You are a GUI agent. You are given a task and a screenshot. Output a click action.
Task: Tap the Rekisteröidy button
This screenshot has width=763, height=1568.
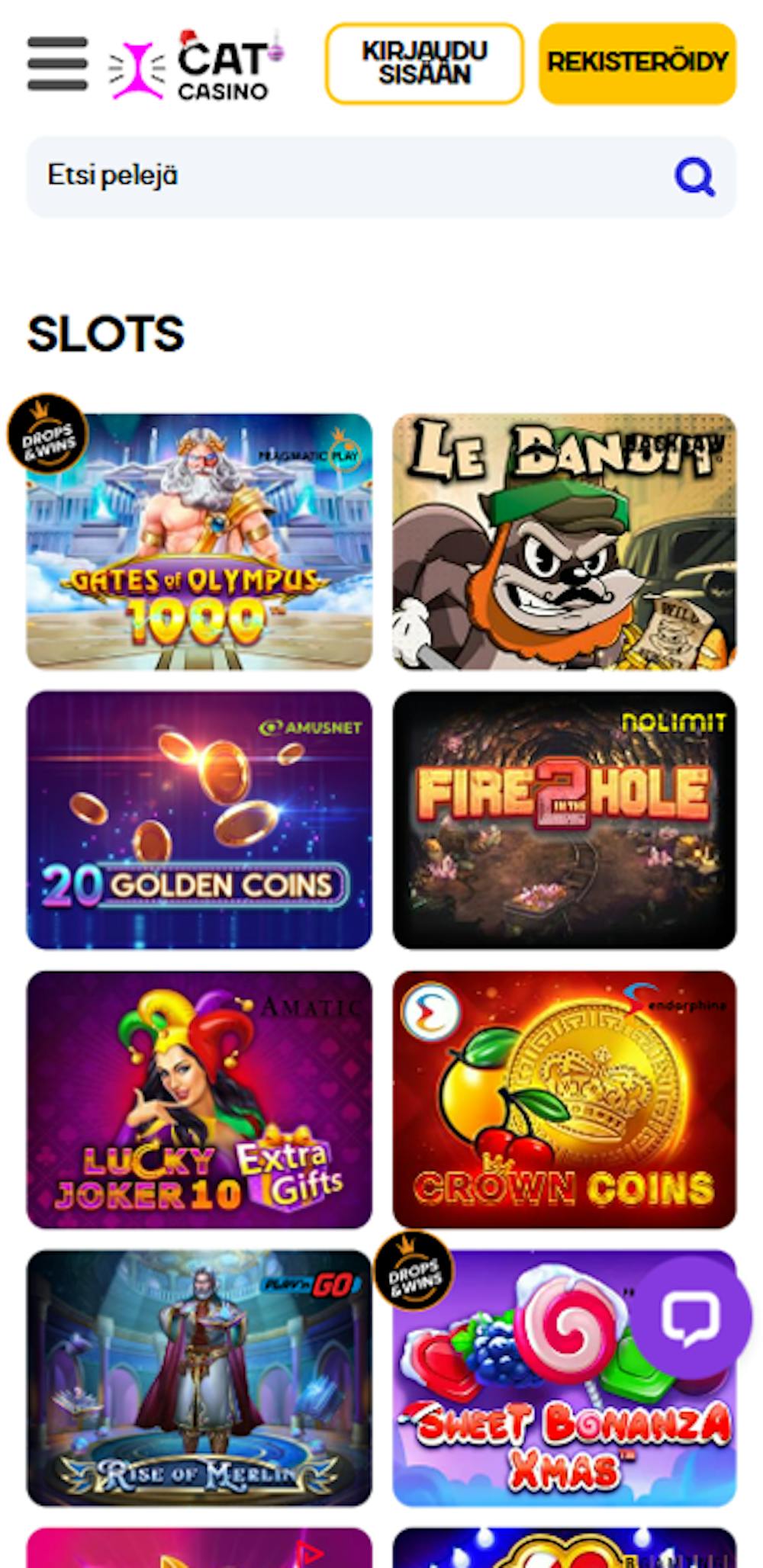coord(637,63)
